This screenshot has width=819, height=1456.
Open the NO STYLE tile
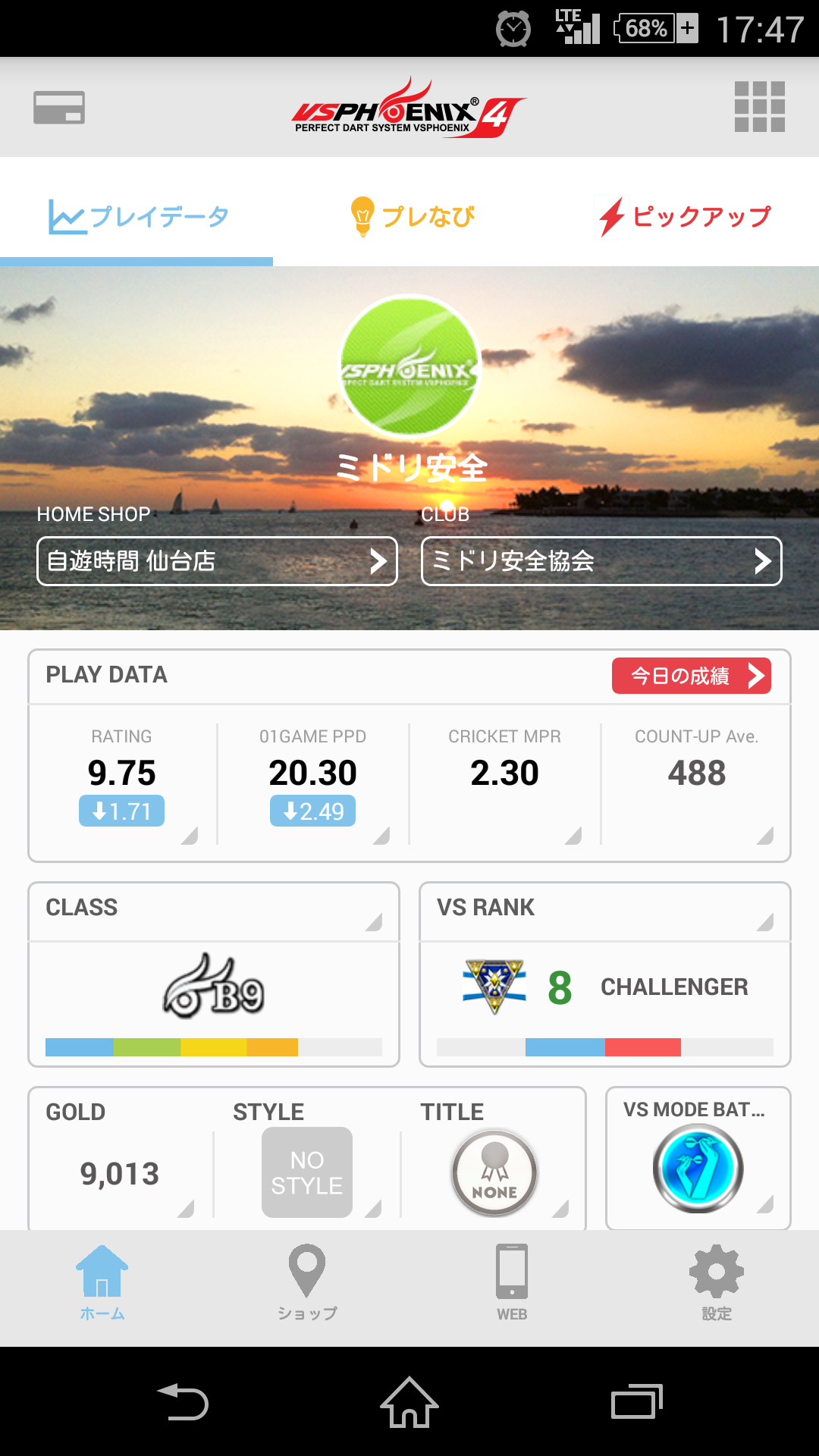306,1172
